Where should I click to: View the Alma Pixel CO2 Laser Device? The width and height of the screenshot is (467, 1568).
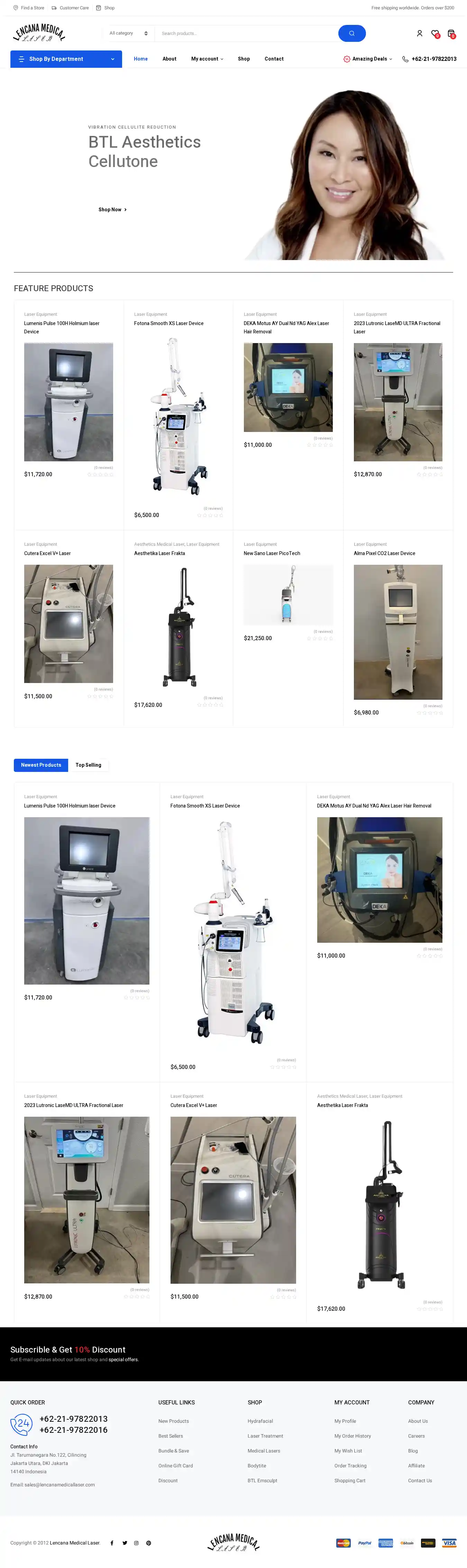384,553
